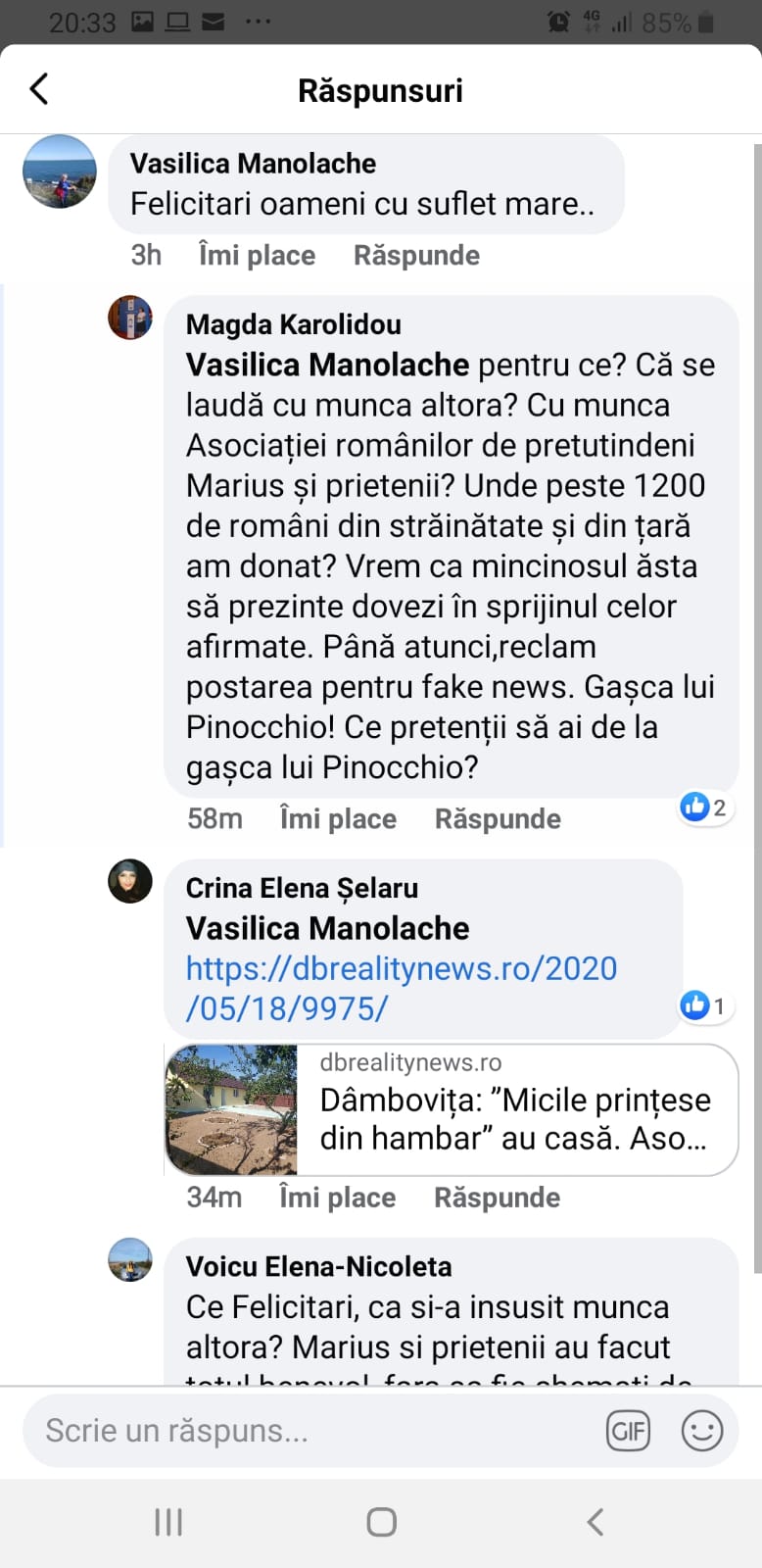Open Voicu Elena-Nicoleta's profile name

pos(318,1266)
